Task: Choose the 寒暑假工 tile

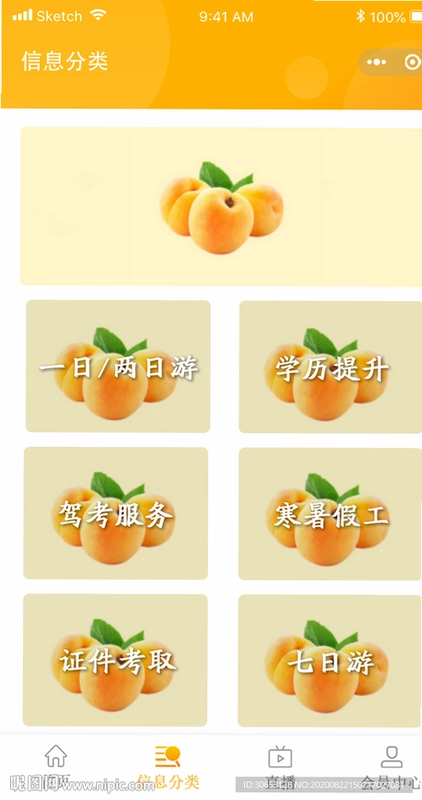Action: coord(331,513)
